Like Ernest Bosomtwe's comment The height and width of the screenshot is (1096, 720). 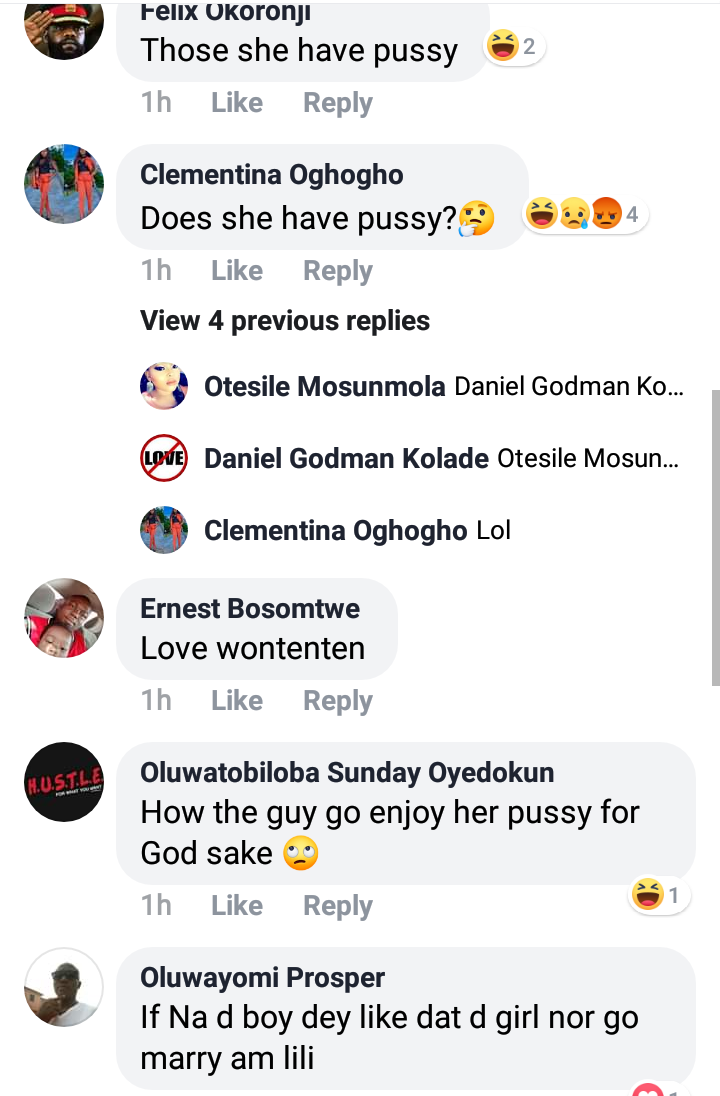coord(237,701)
